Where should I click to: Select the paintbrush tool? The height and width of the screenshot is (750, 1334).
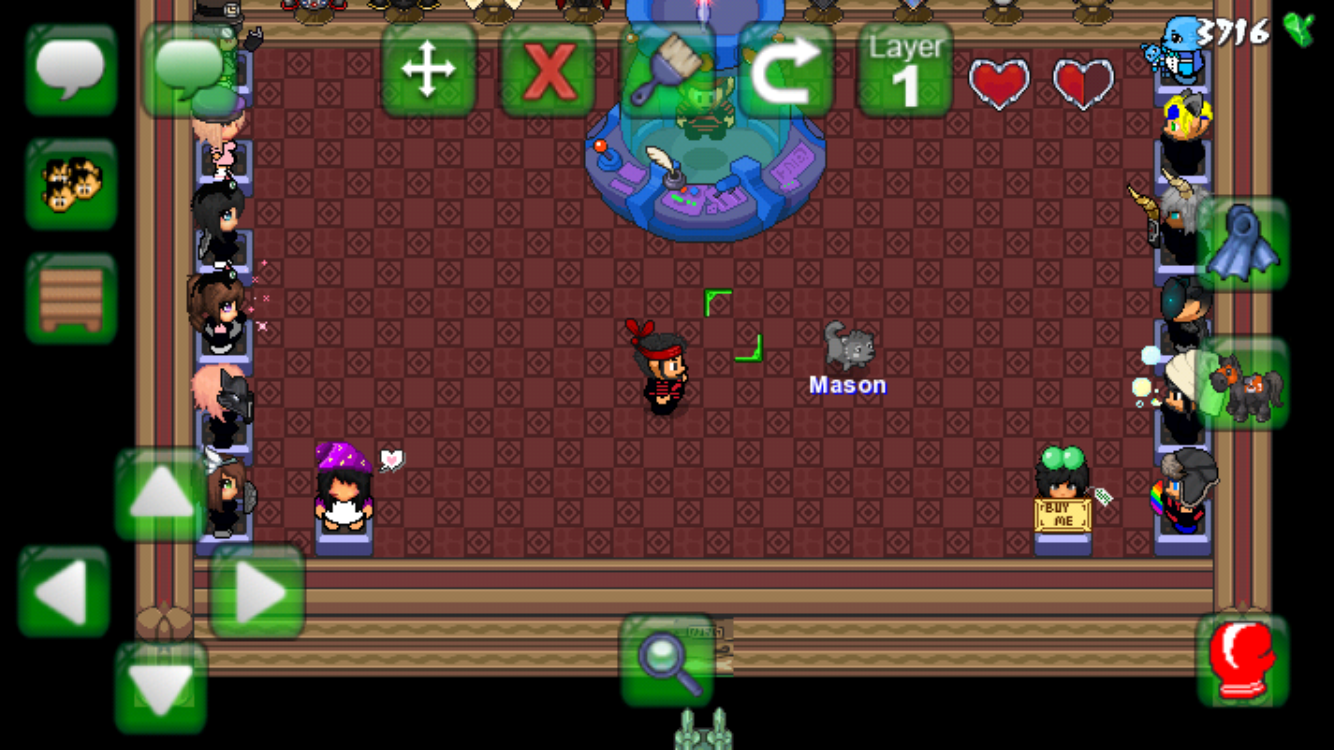[667, 70]
